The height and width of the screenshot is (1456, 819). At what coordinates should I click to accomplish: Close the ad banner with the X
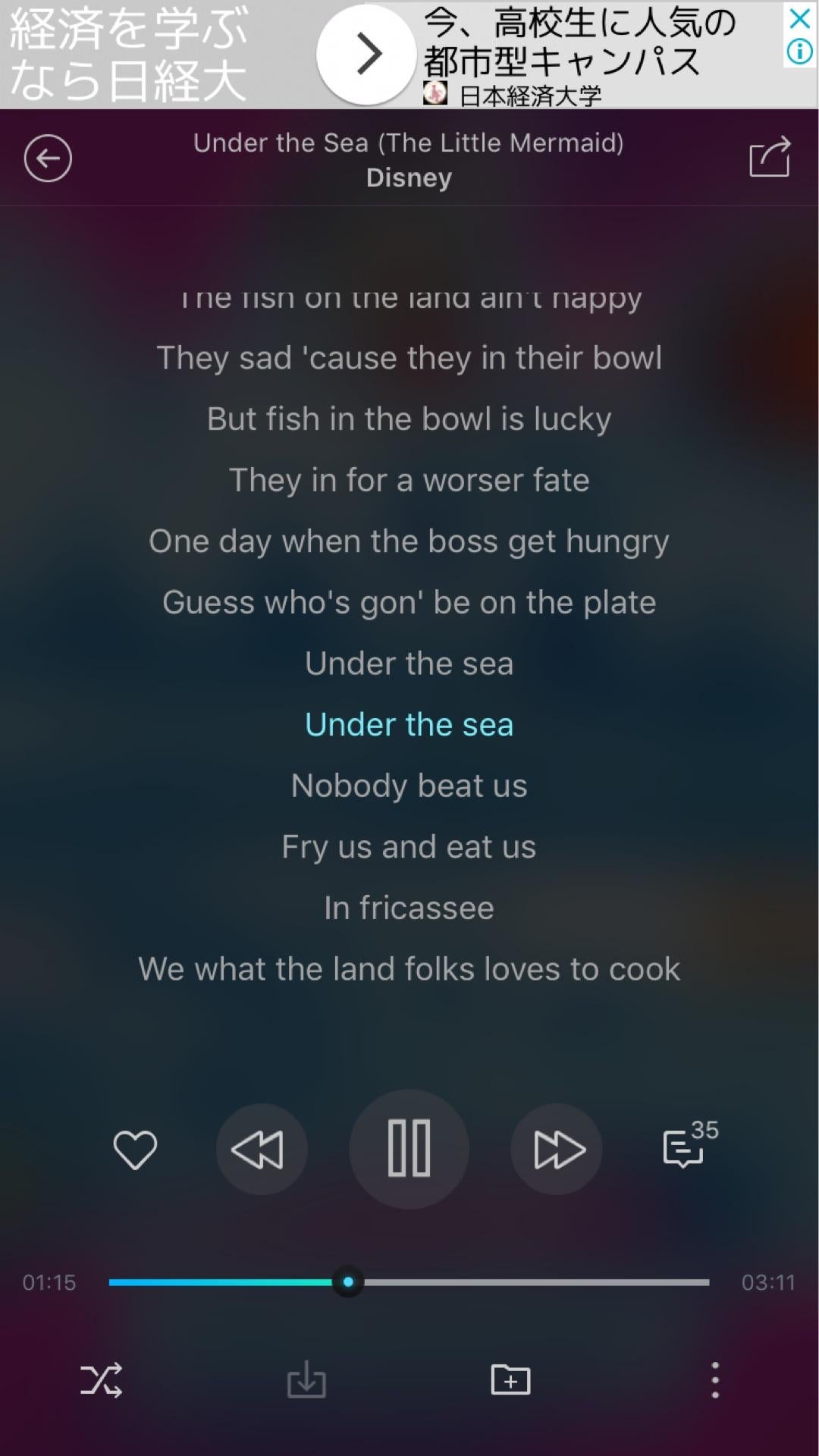pos(799,19)
